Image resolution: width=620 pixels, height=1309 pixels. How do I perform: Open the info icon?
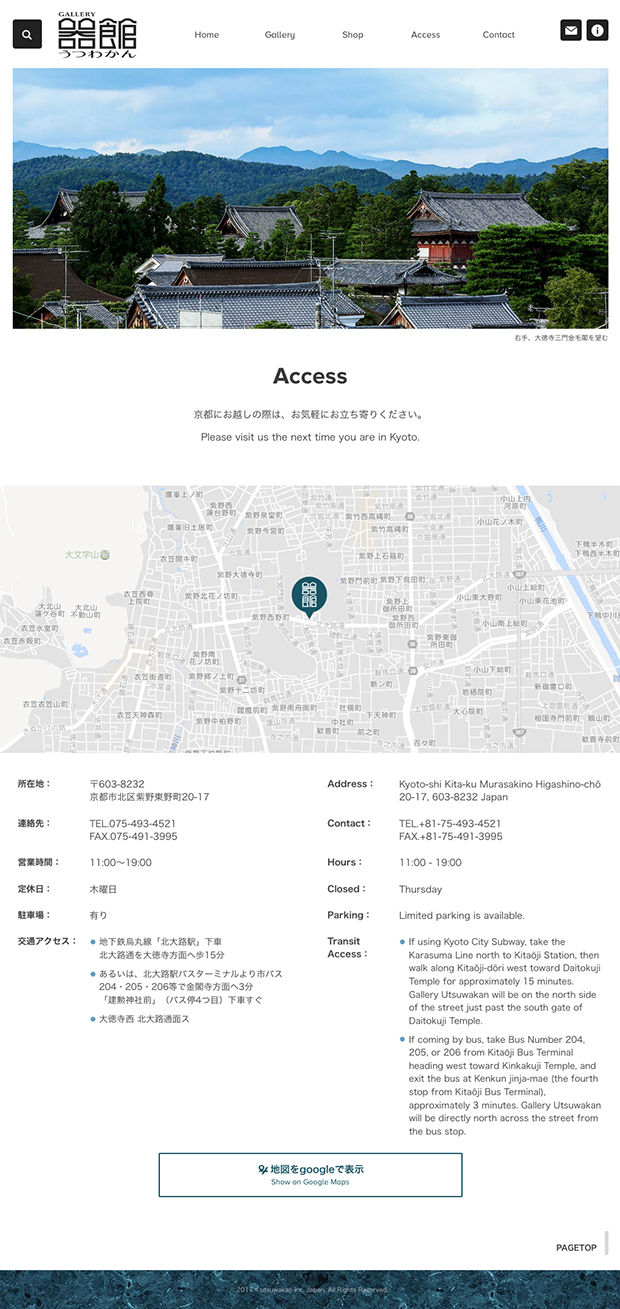coord(597,30)
